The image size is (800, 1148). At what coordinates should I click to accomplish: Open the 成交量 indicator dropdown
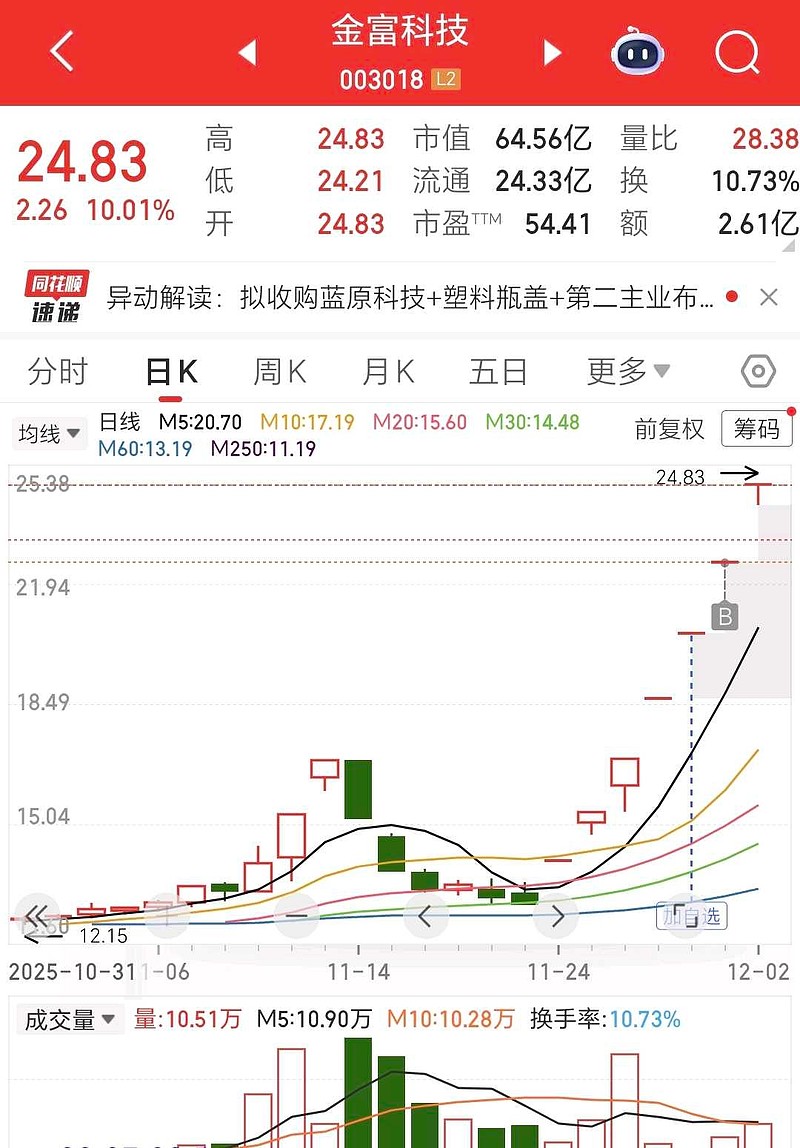click(x=69, y=1020)
